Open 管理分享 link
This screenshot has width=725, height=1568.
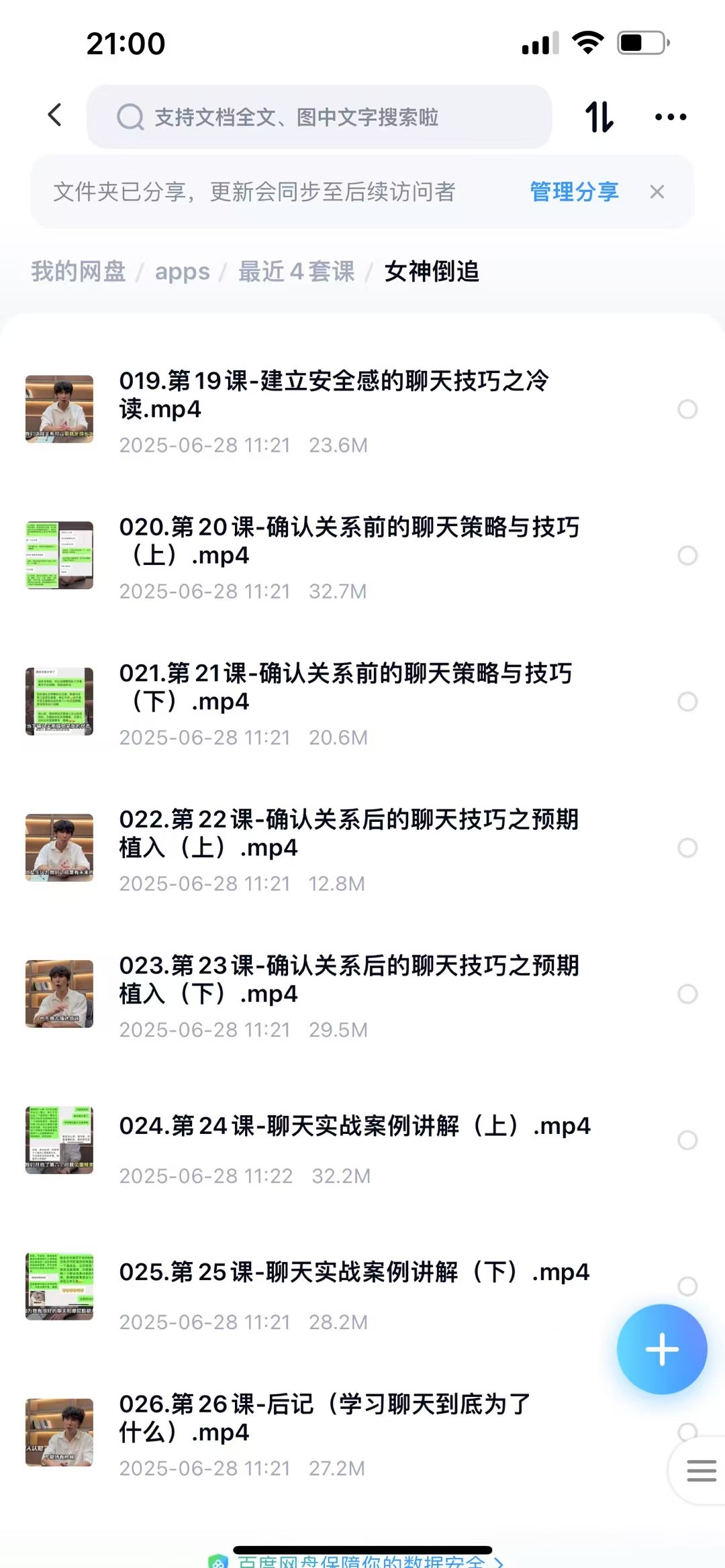click(x=574, y=192)
